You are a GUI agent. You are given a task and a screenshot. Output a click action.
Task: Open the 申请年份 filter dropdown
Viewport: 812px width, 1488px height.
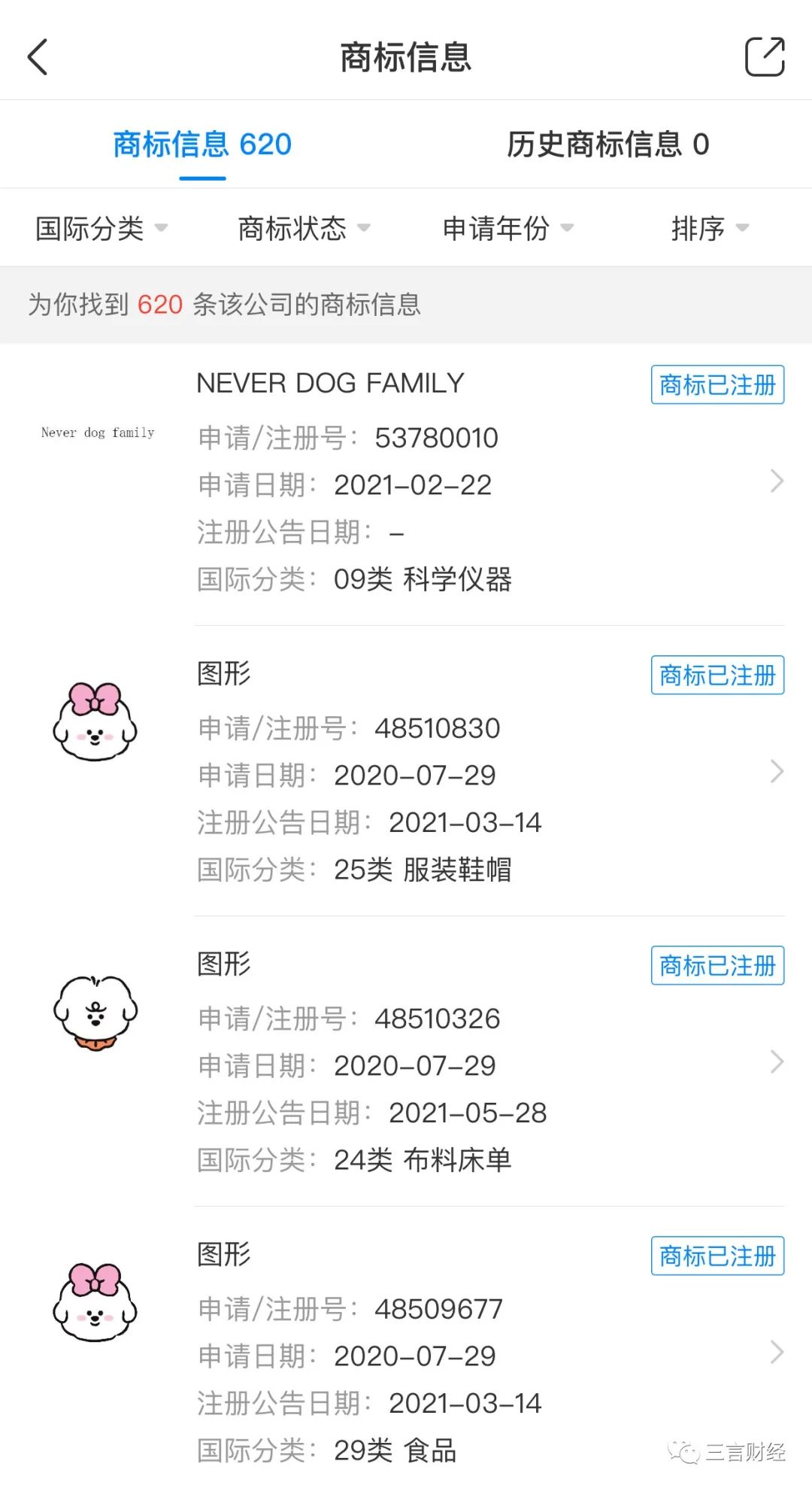[507, 228]
